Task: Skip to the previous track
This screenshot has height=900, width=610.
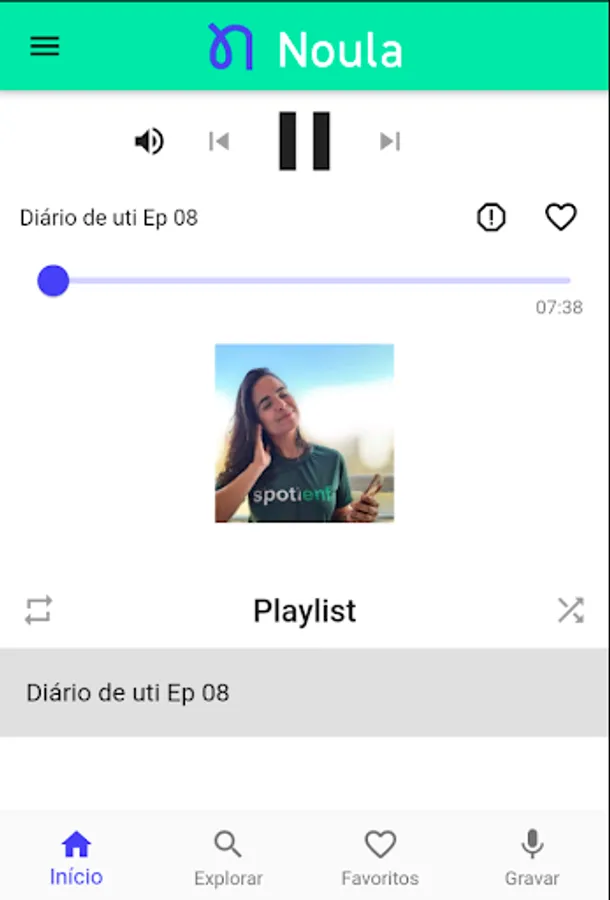Action: 219,142
